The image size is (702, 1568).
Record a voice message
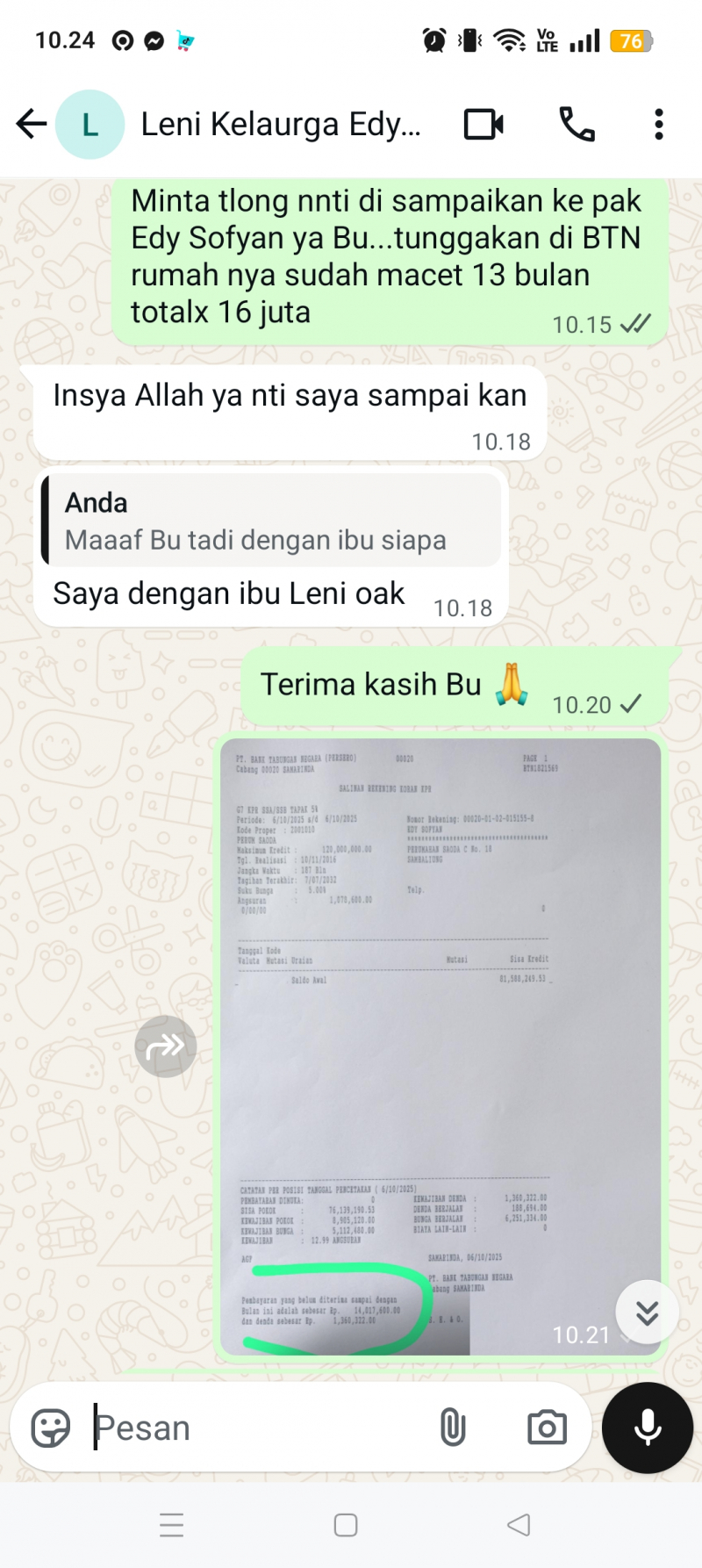pos(648,1428)
